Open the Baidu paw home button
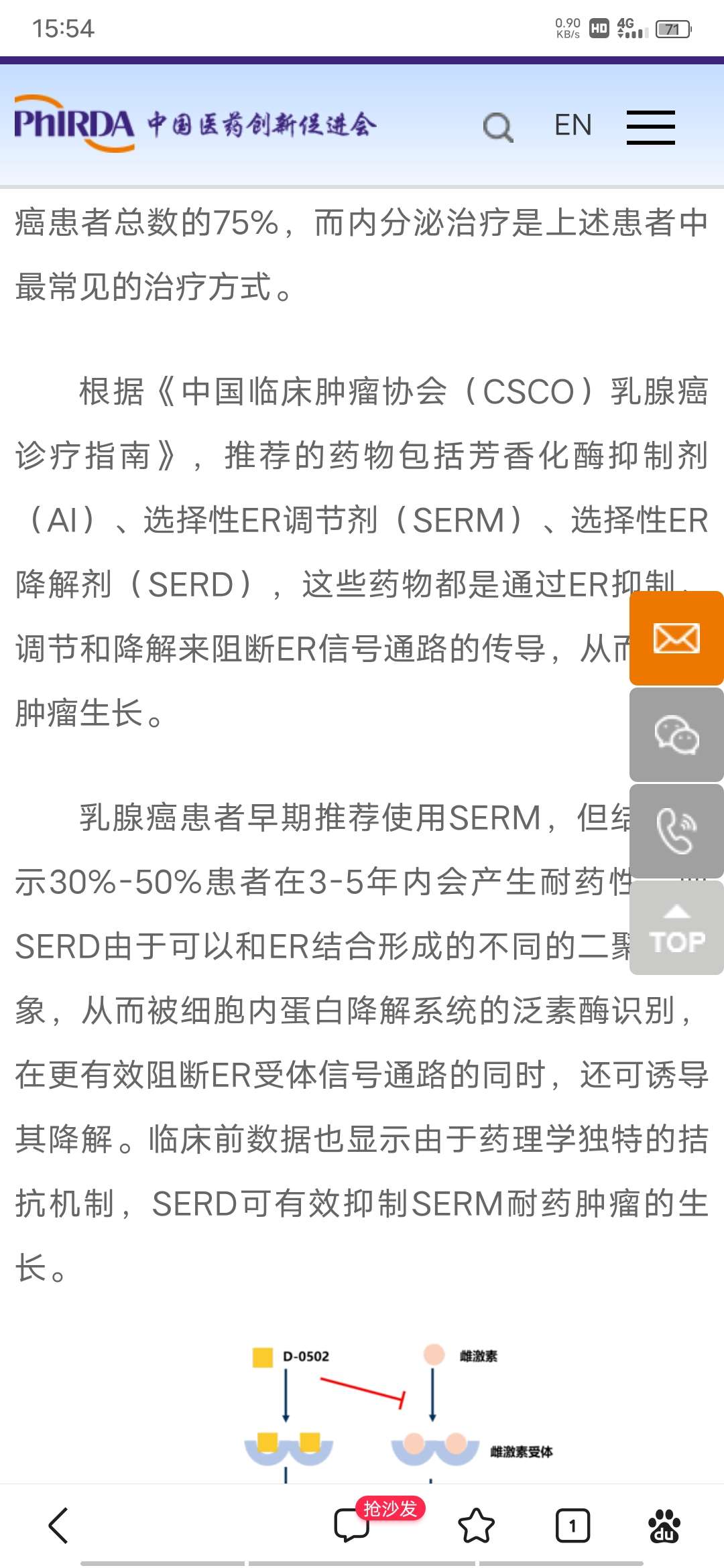This screenshot has height=1568, width=724. tap(664, 1525)
